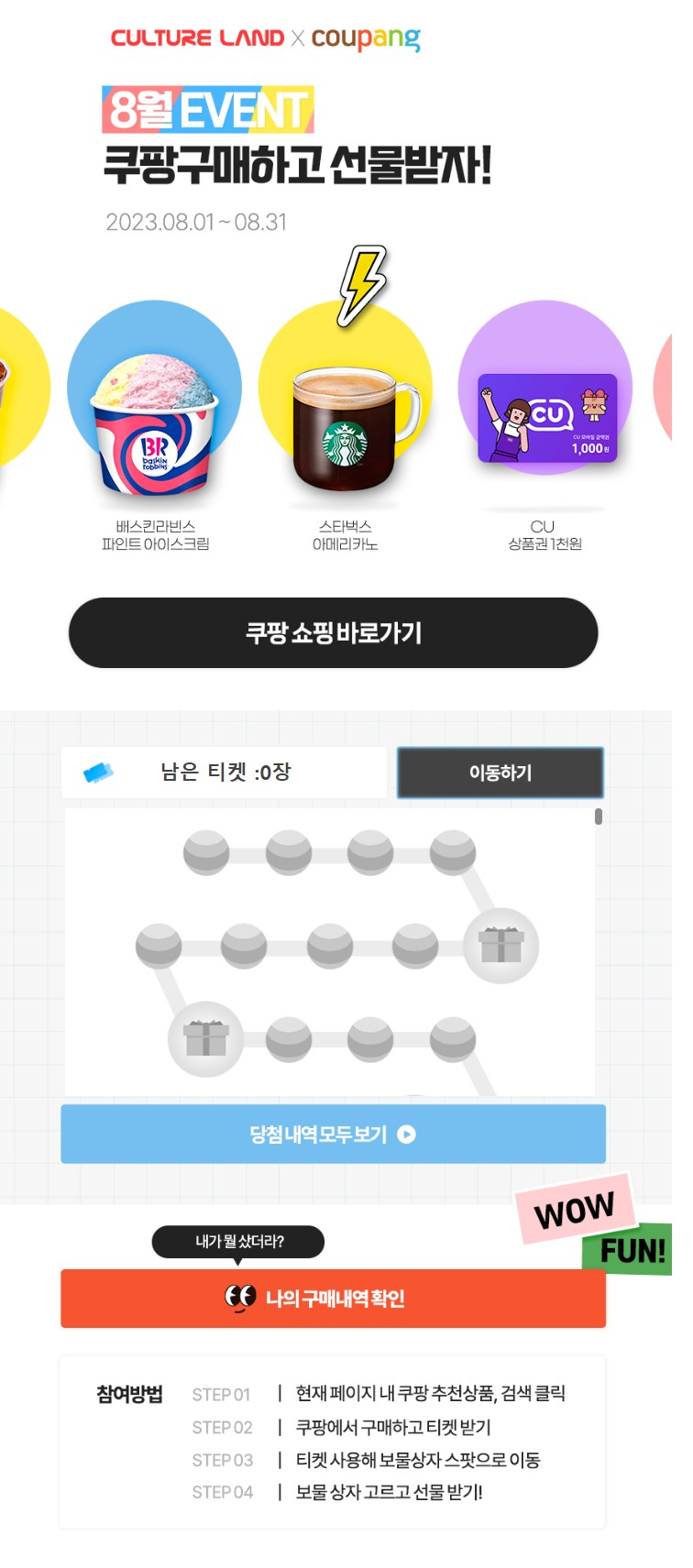The height and width of the screenshot is (1568, 693).
Task: Check 나의 구매내역 확인
Action: (x=333, y=1298)
